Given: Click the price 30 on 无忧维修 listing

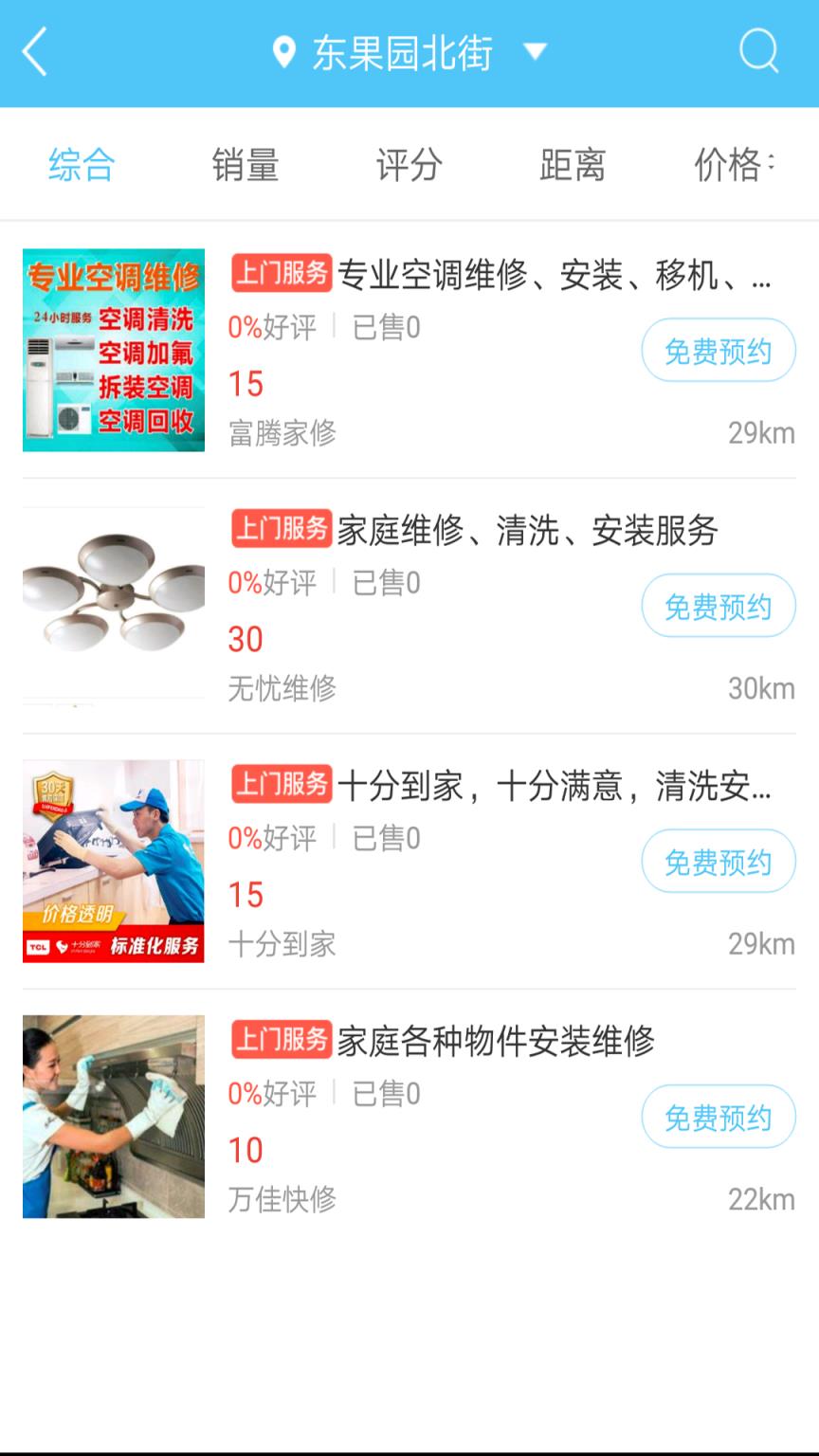Looking at the screenshot, I should tap(245, 640).
